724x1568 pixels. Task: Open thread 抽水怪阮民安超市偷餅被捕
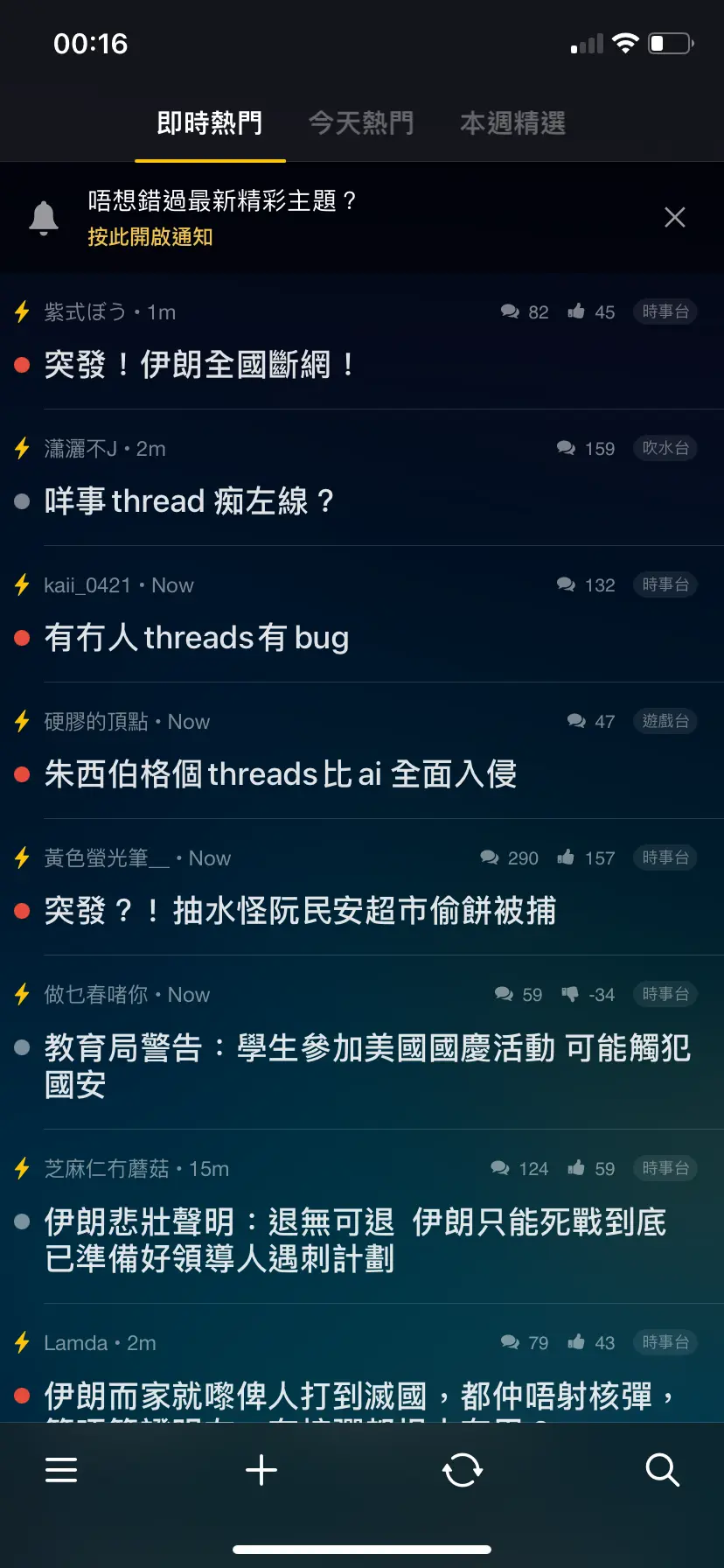300,911
